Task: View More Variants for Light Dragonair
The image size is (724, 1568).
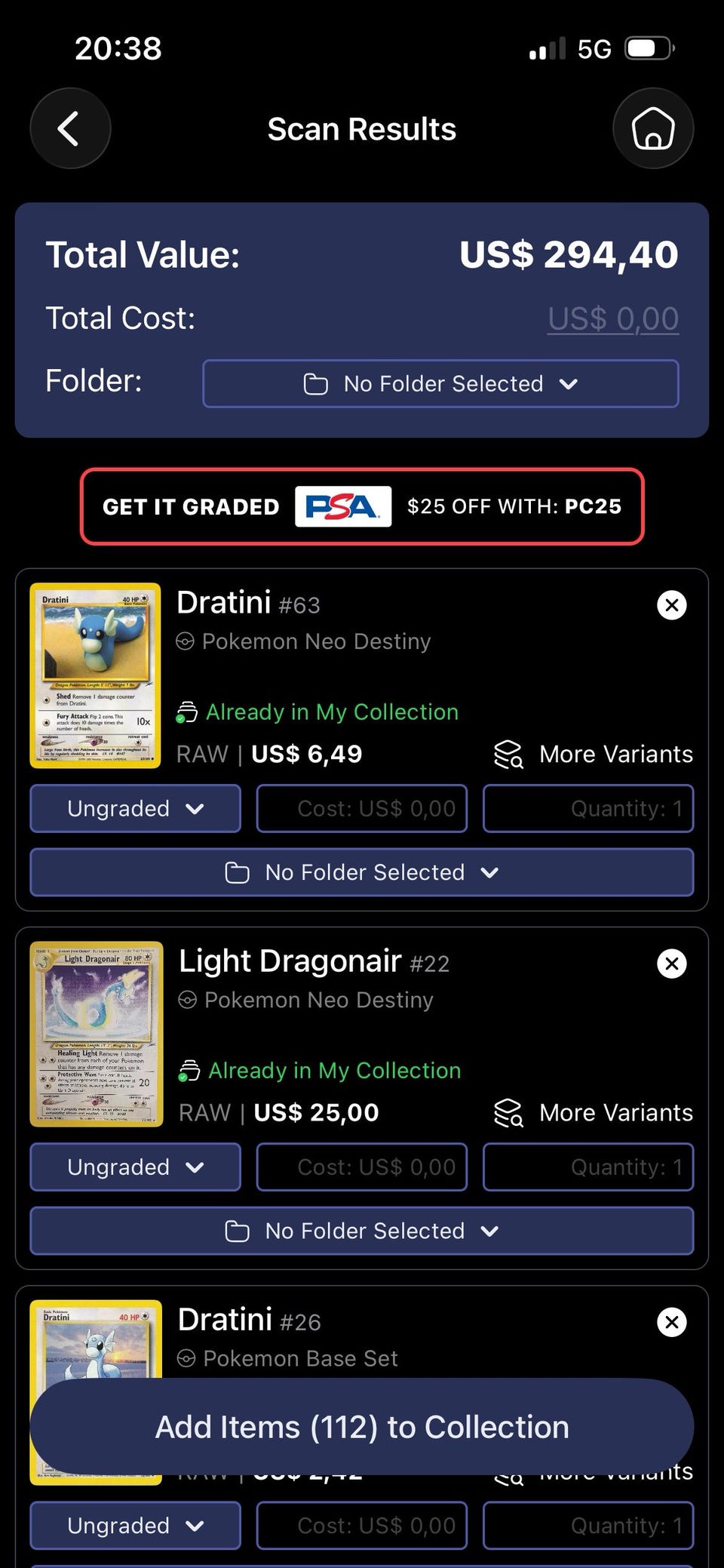Action: coord(594,1112)
